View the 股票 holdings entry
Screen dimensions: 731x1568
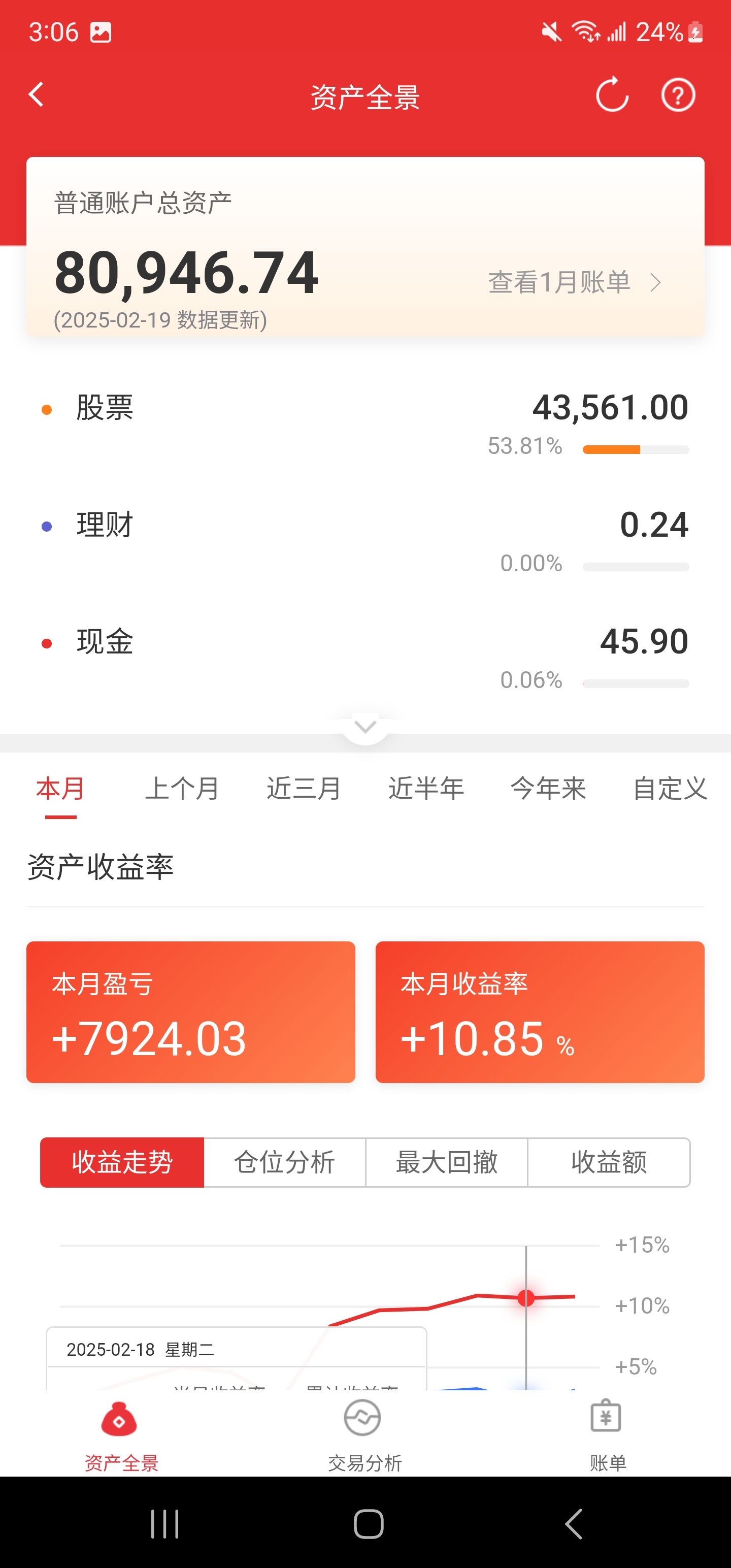coord(104,408)
